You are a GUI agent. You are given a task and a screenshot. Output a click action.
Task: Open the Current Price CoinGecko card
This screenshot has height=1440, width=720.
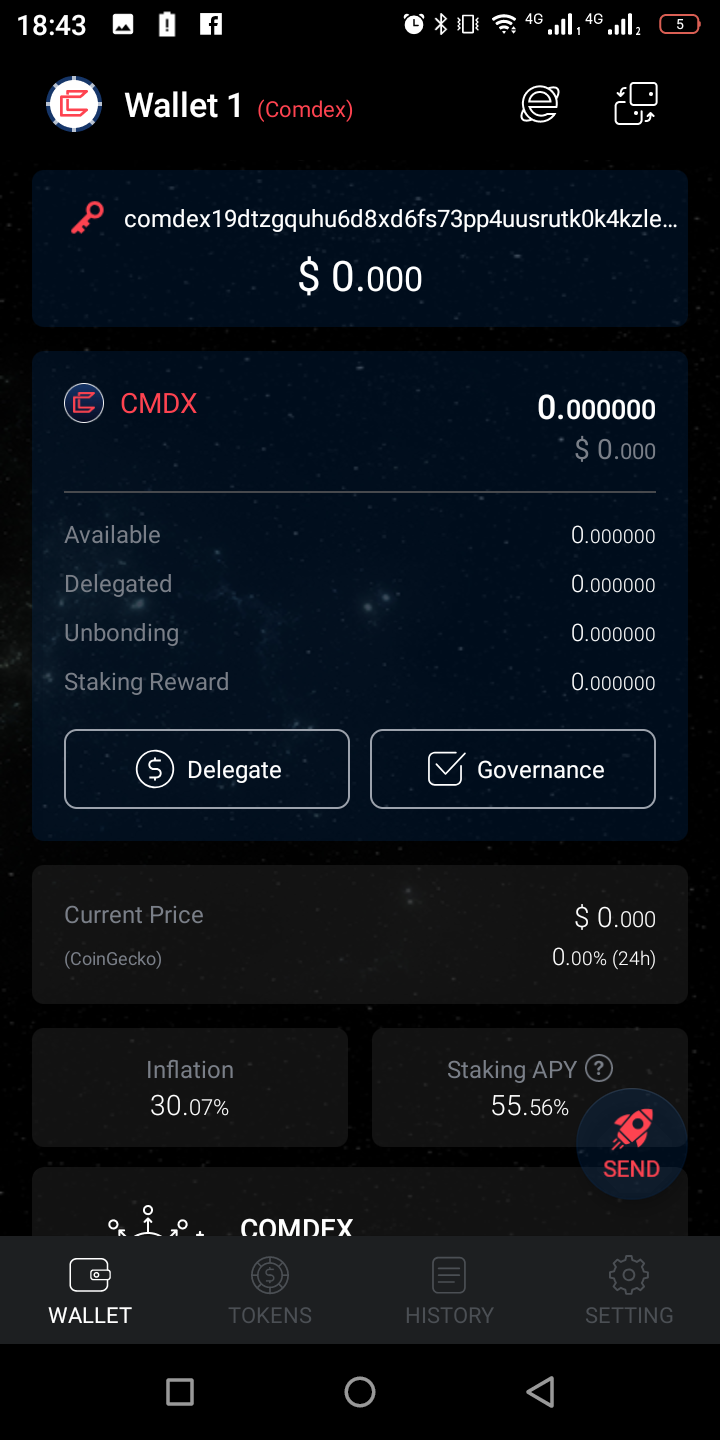point(360,934)
